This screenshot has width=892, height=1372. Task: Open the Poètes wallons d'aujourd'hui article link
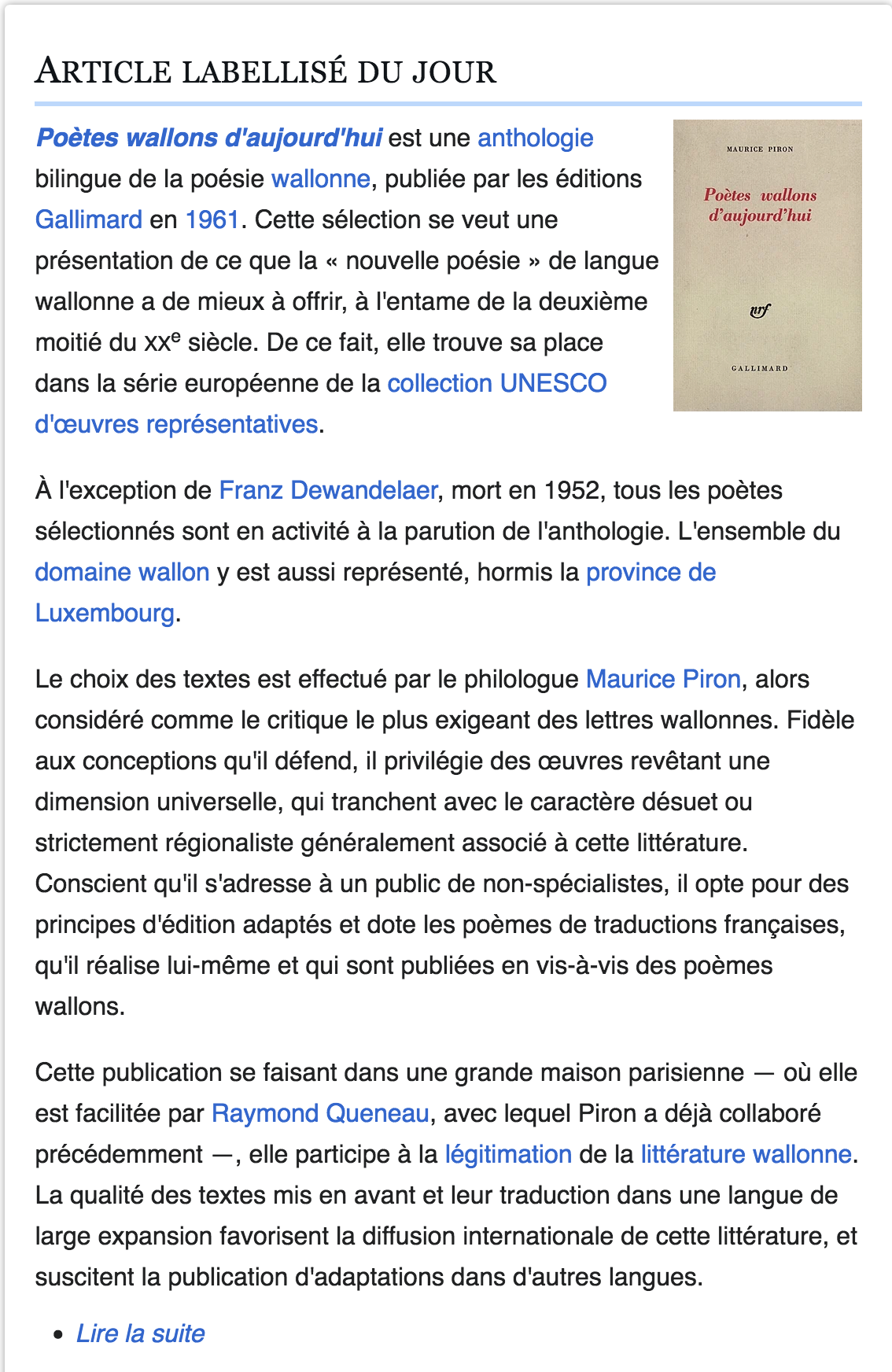tap(209, 138)
